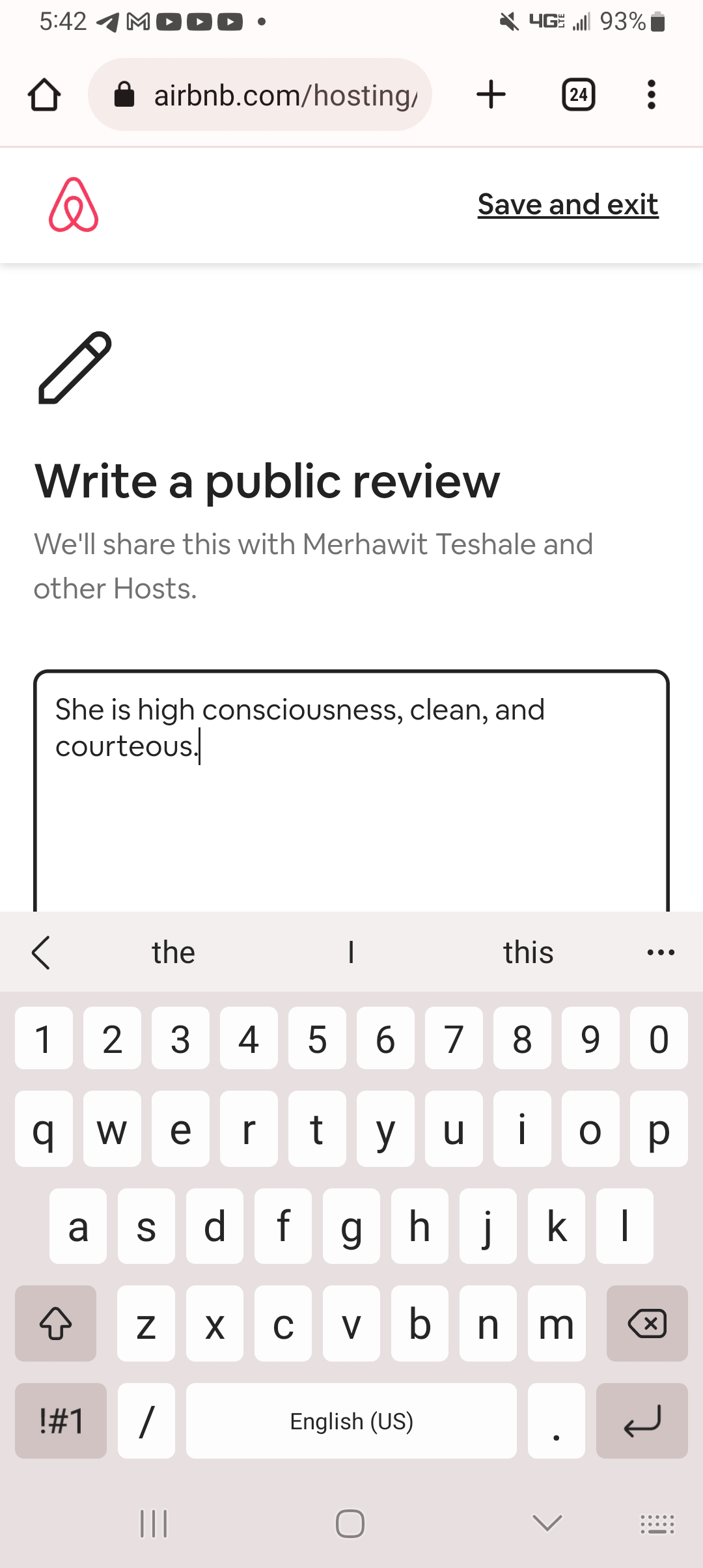
Task: Expand more keyboard suggestion options
Action: point(661,952)
